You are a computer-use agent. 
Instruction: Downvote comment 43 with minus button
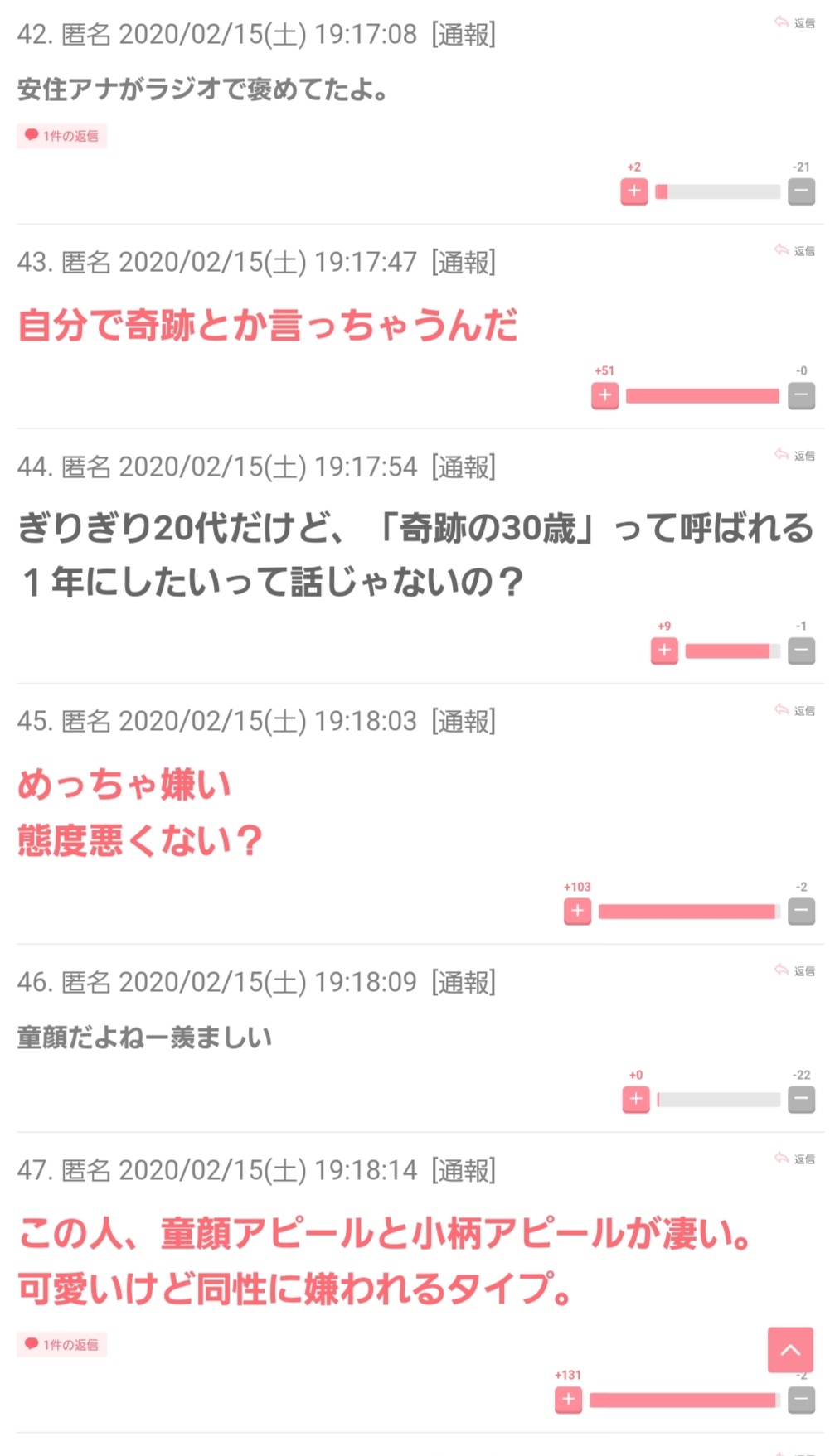click(801, 396)
